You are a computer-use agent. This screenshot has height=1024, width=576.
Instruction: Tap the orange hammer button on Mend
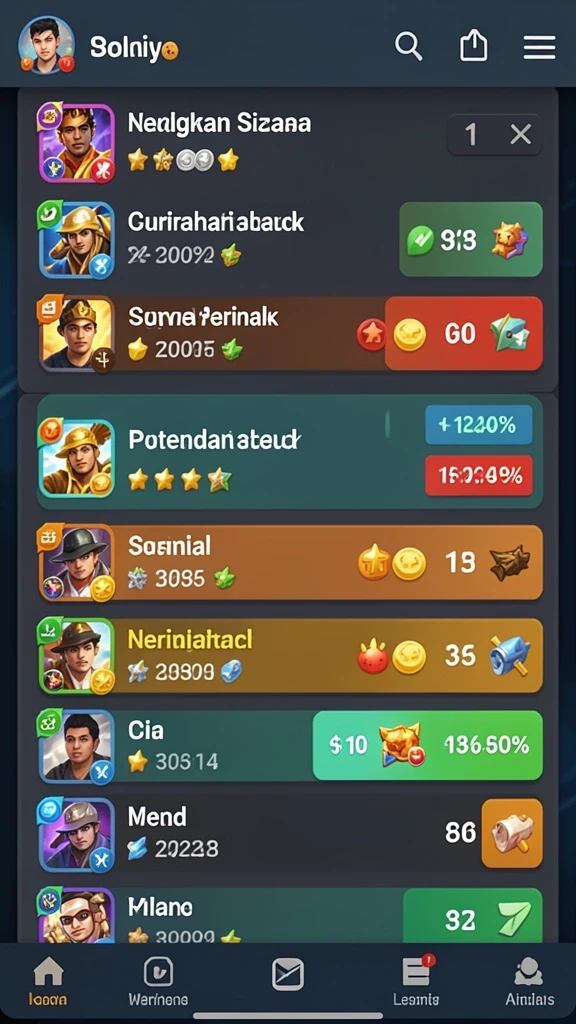click(512, 833)
